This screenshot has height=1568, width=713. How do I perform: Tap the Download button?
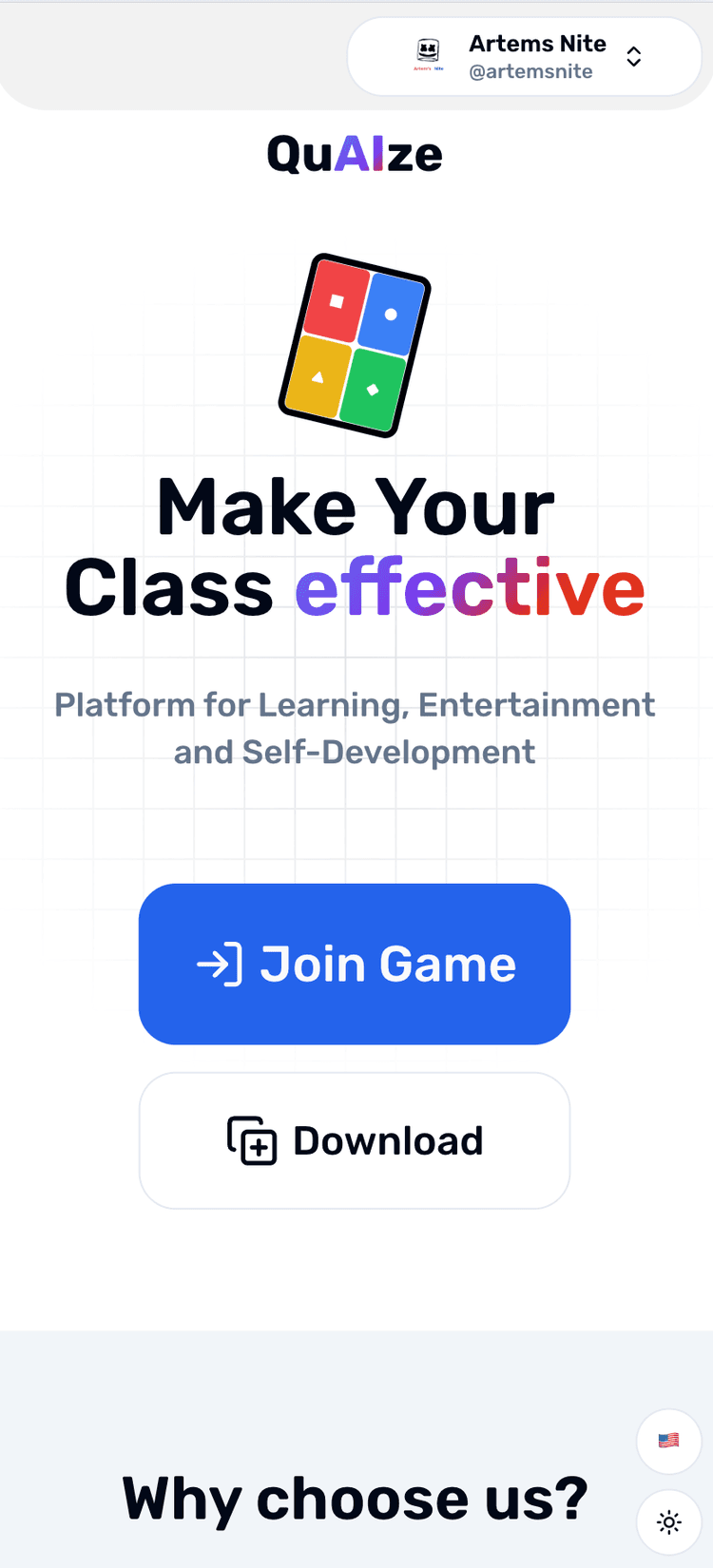(x=355, y=1140)
